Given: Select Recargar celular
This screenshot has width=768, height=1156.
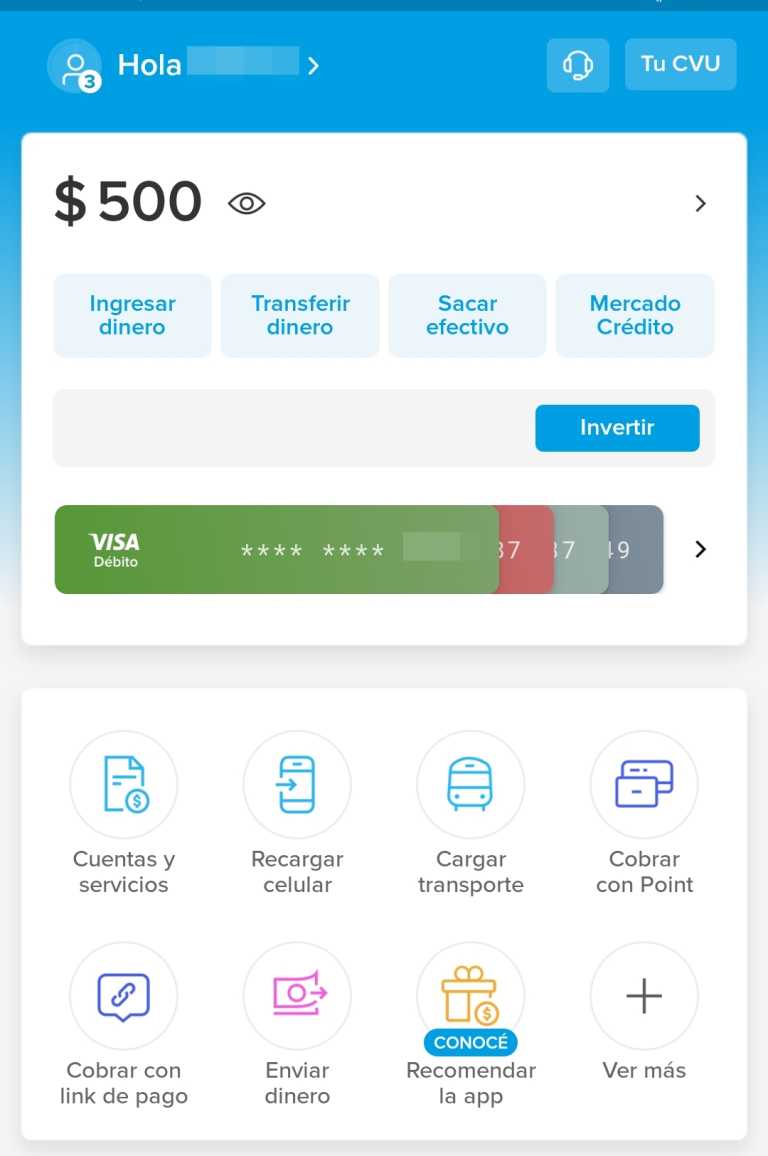Looking at the screenshot, I should 297,785.
